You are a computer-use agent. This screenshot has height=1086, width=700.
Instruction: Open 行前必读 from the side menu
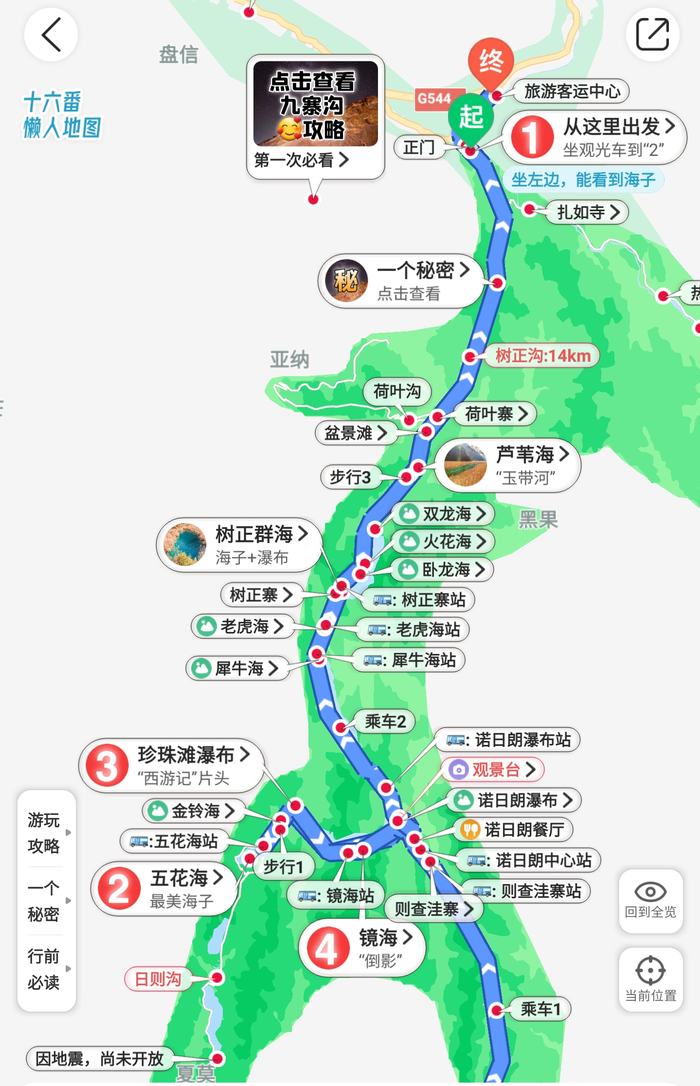45,968
